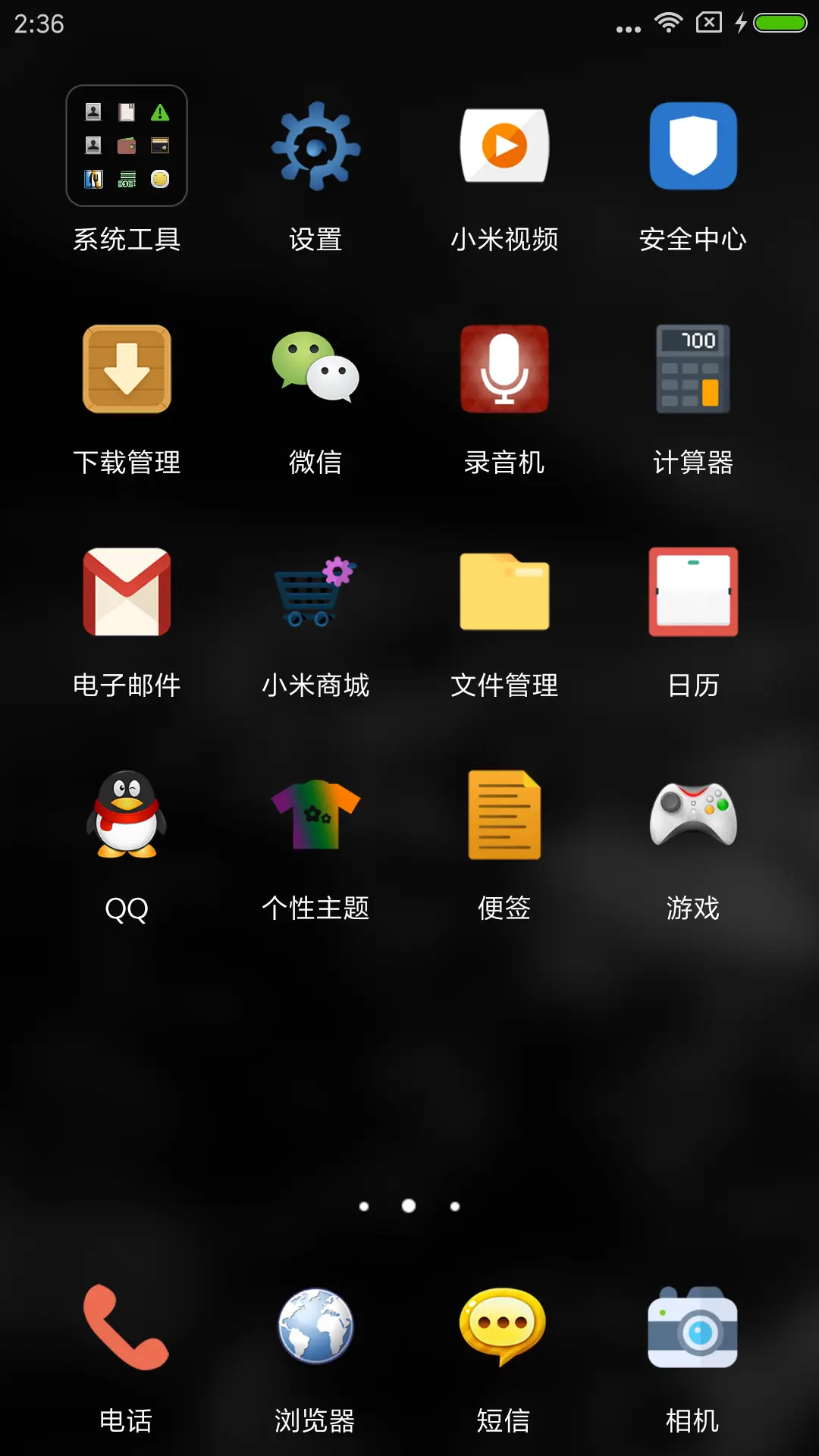Start the 录音机 sound recorder
The width and height of the screenshot is (819, 1456).
(x=504, y=370)
